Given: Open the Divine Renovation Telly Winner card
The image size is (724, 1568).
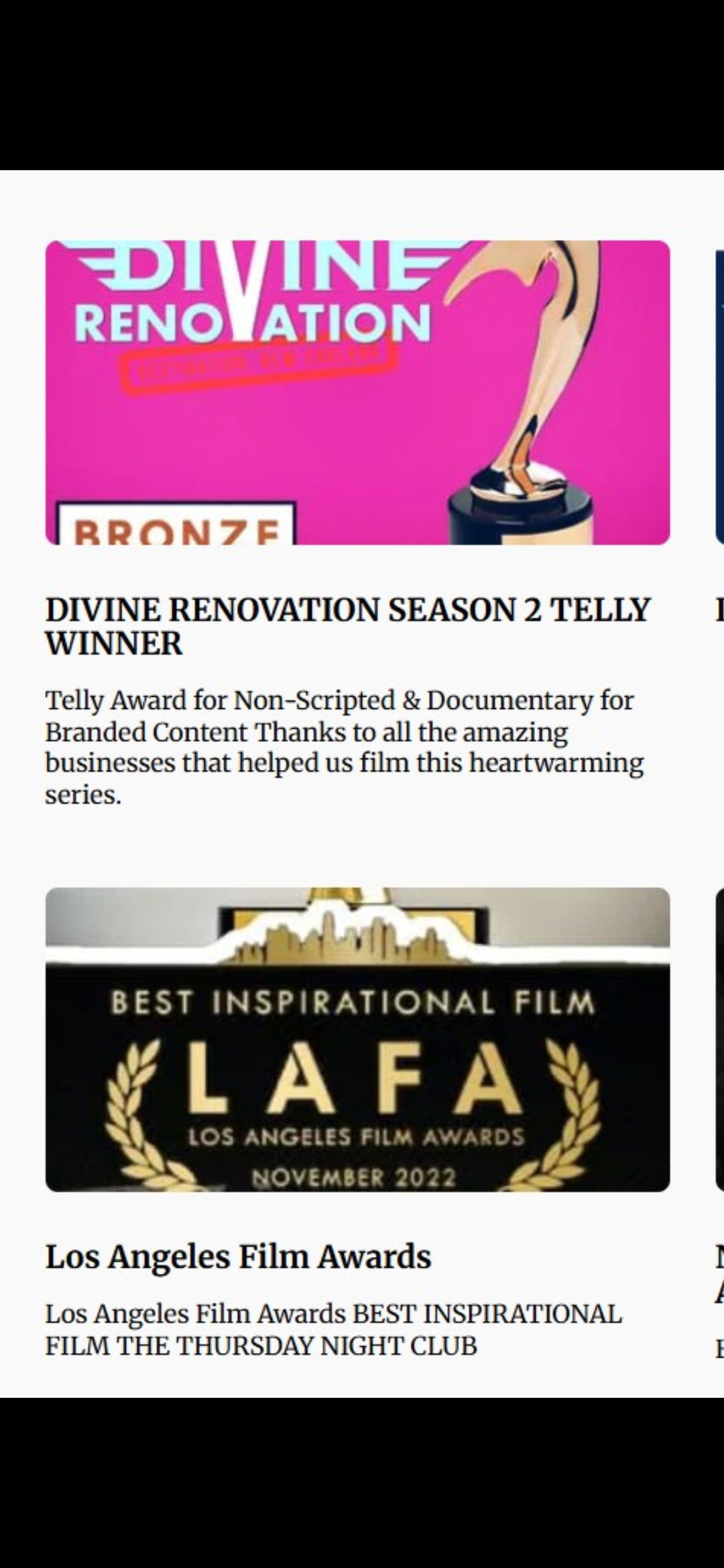Looking at the screenshot, I should [357, 393].
